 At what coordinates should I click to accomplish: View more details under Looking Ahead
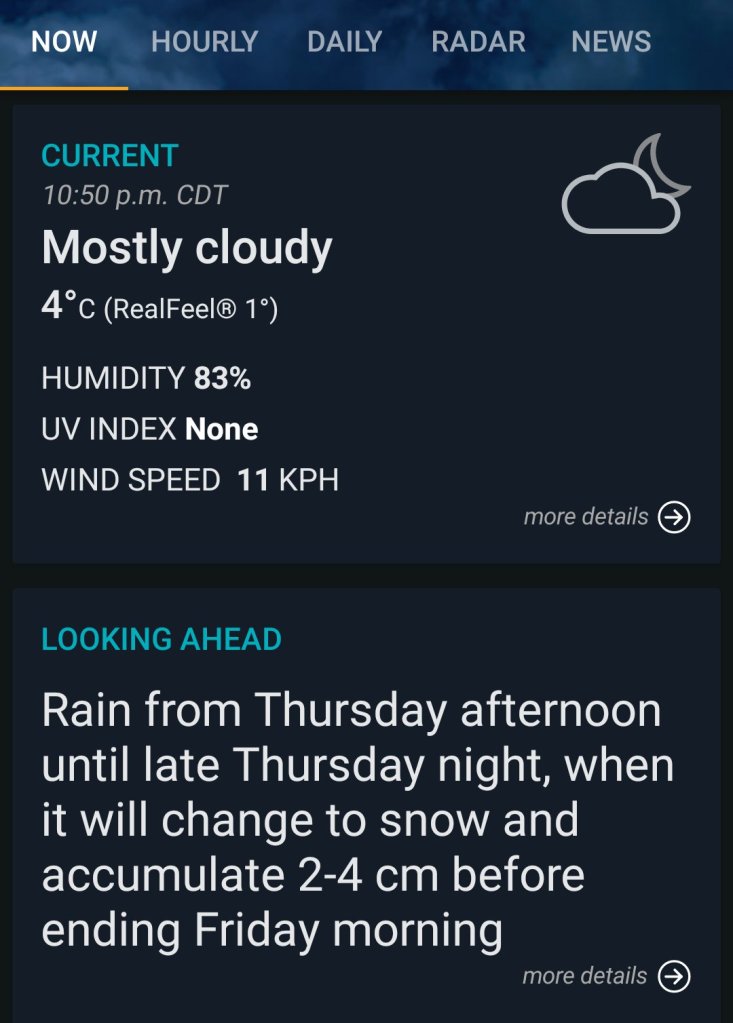tap(606, 976)
